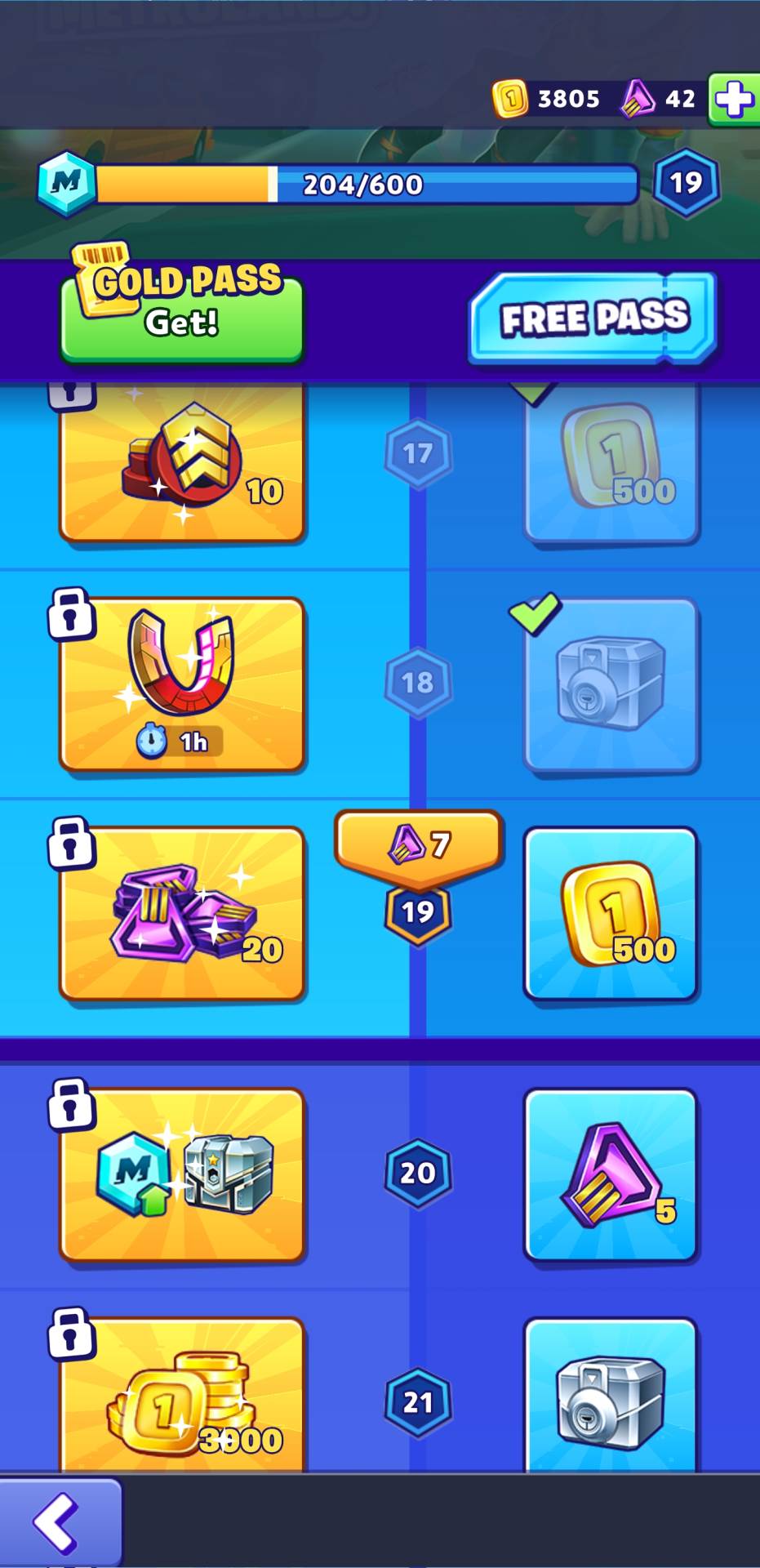The height and width of the screenshot is (1568, 760).
Task: Claim the level 19 free 500 coins reward
Action: tap(610, 913)
